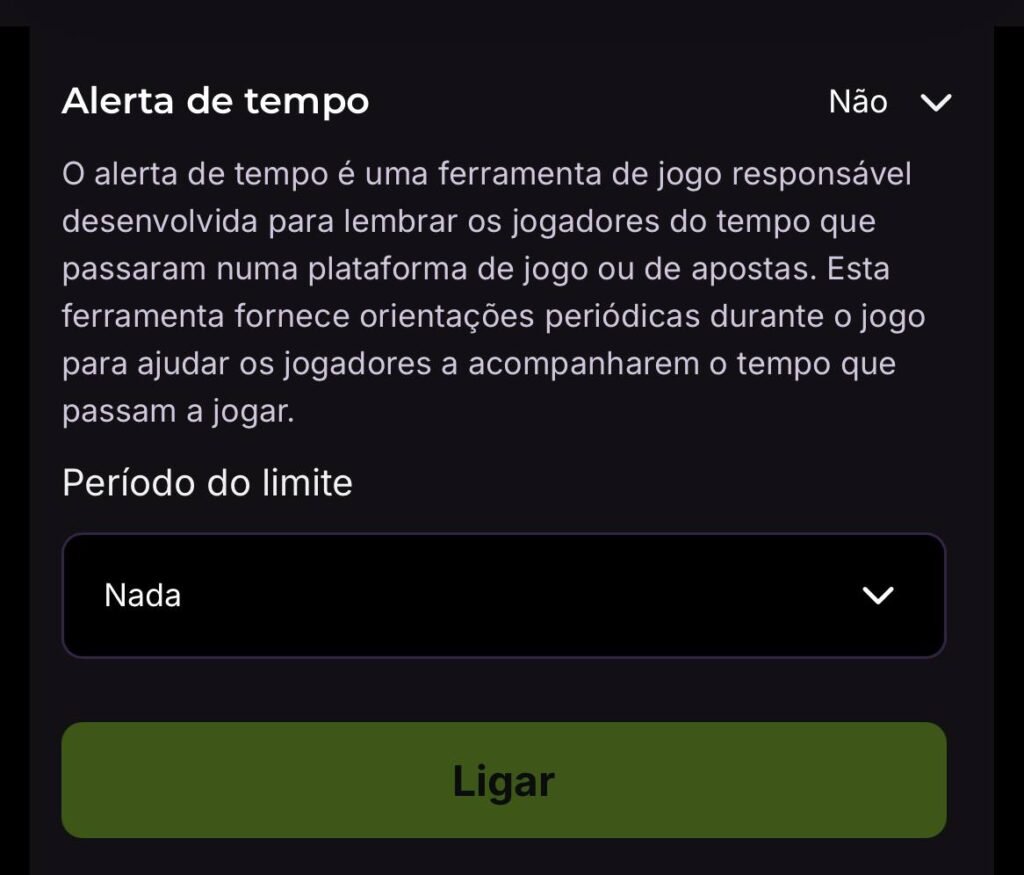Tap the Ligar button
Screen dimensions: 1024x875
point(503,780)
